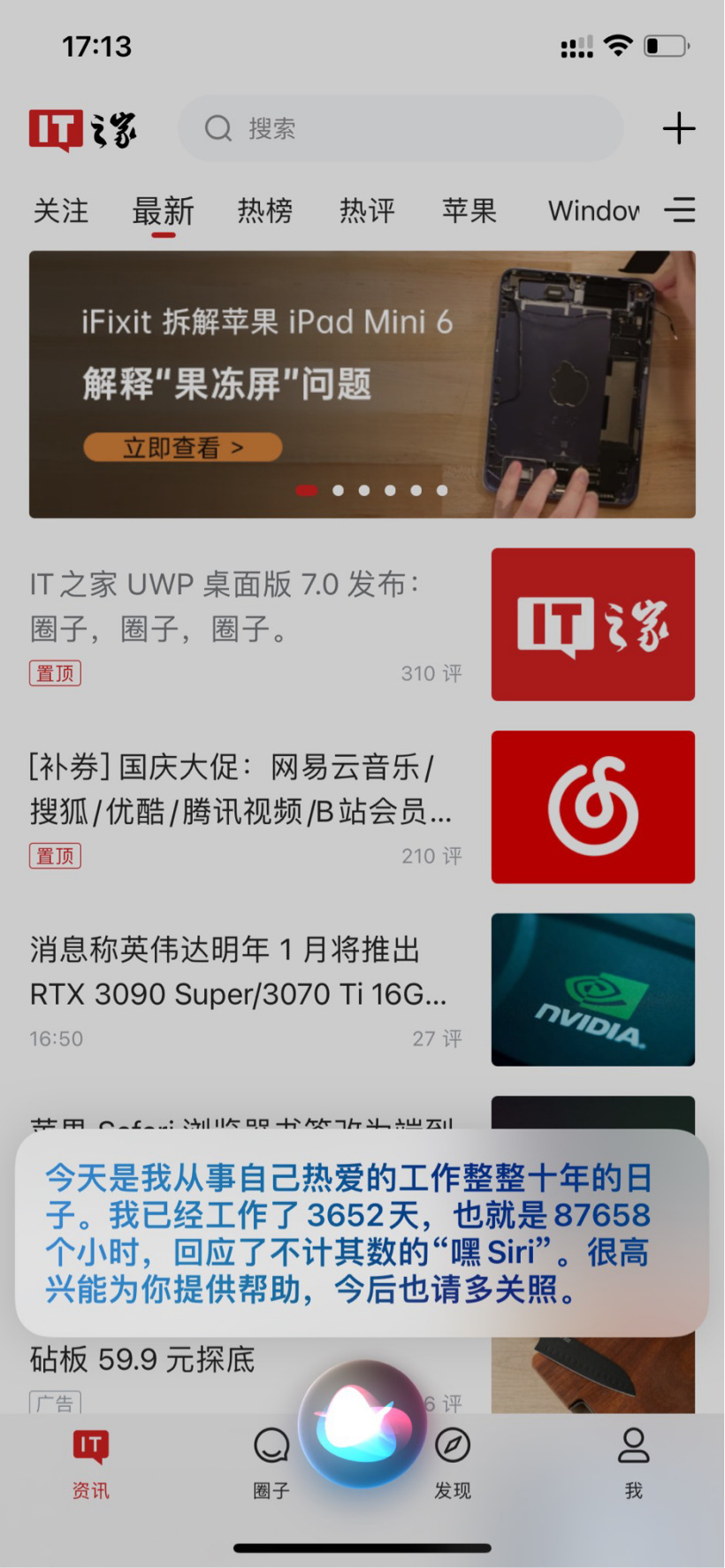Switch to the 热榜 tab

coord(264,211)
